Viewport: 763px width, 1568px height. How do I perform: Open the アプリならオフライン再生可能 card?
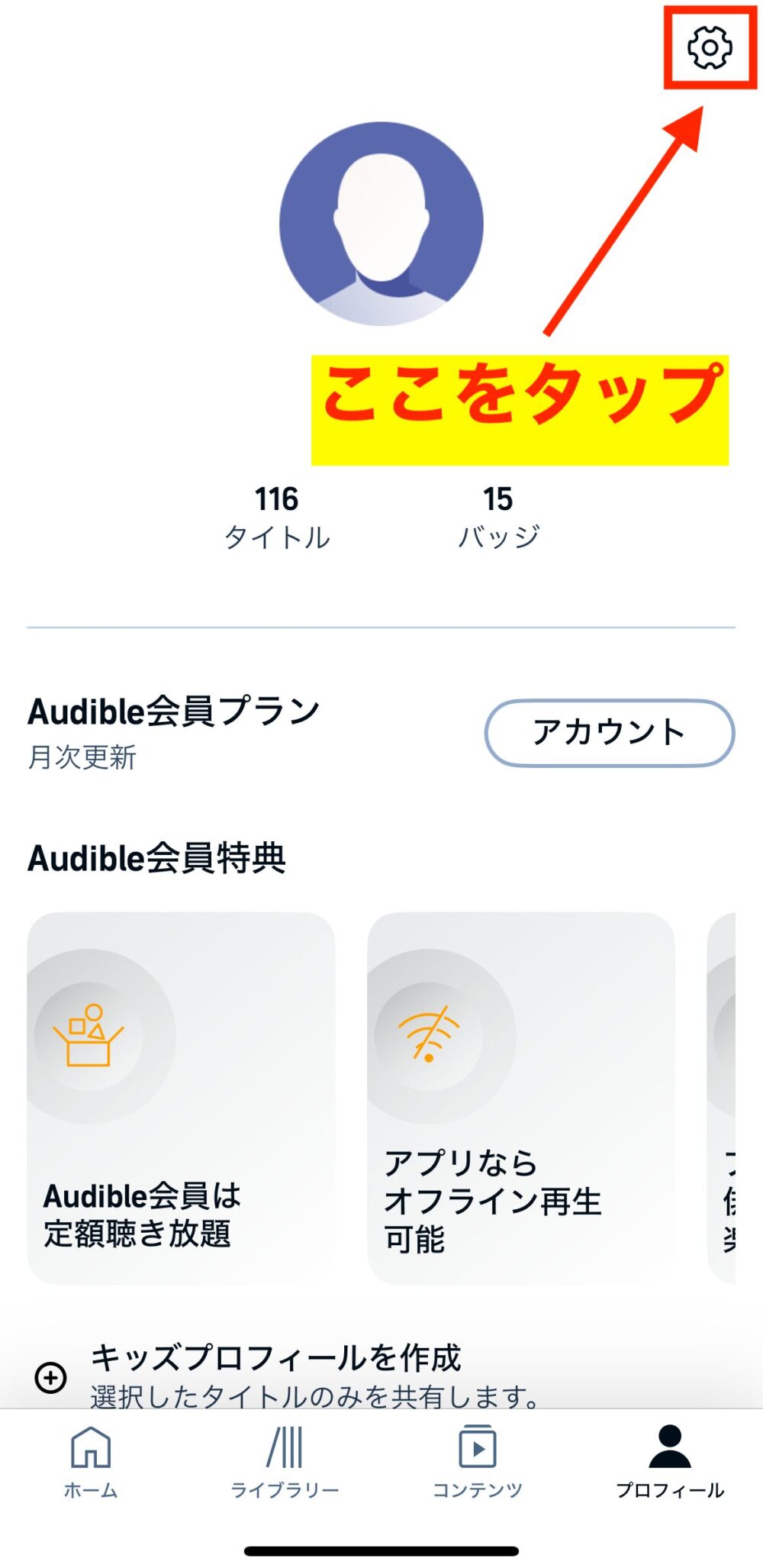pos(520,1097)
